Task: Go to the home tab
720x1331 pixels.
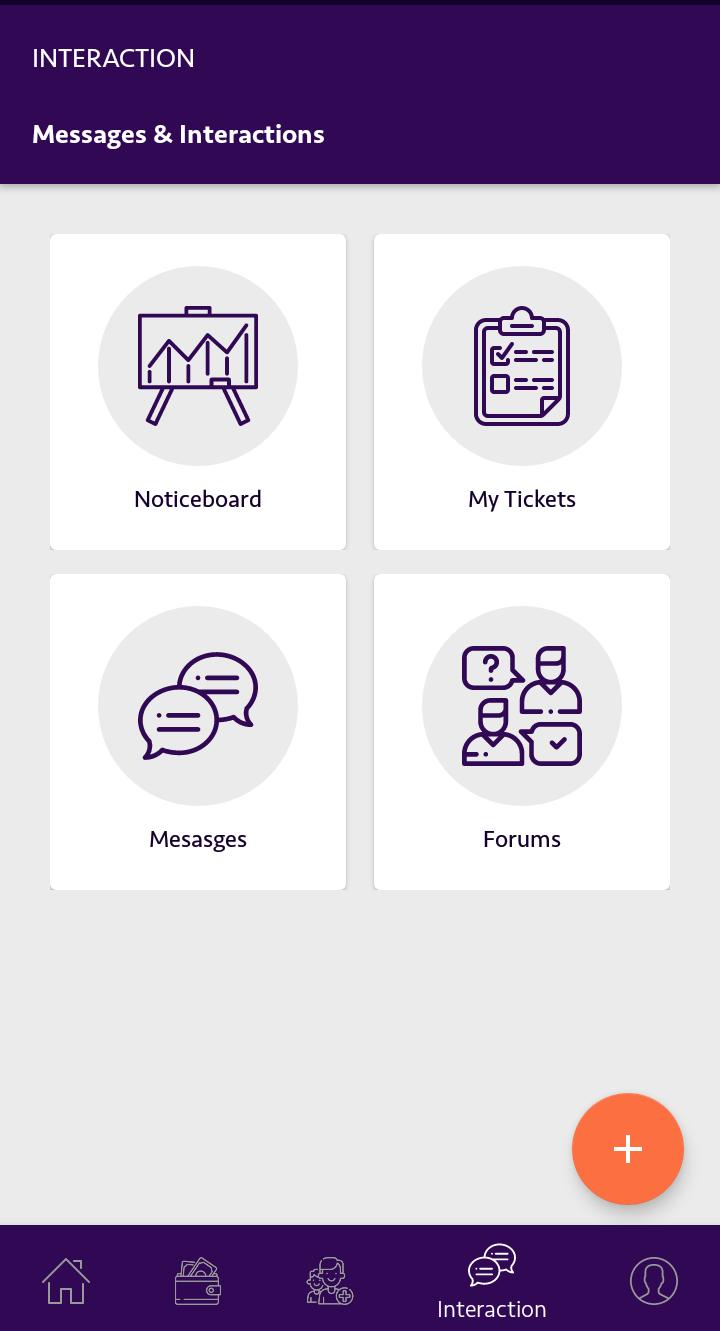Action: [x=66, y=1281]
